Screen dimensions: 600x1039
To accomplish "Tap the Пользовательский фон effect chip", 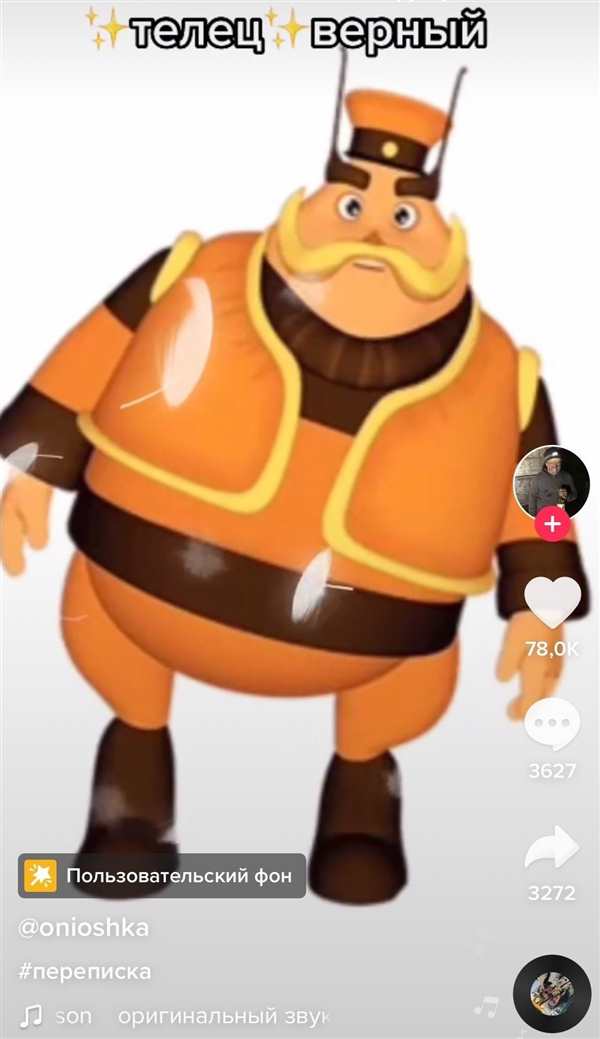I will coord(162,876).
